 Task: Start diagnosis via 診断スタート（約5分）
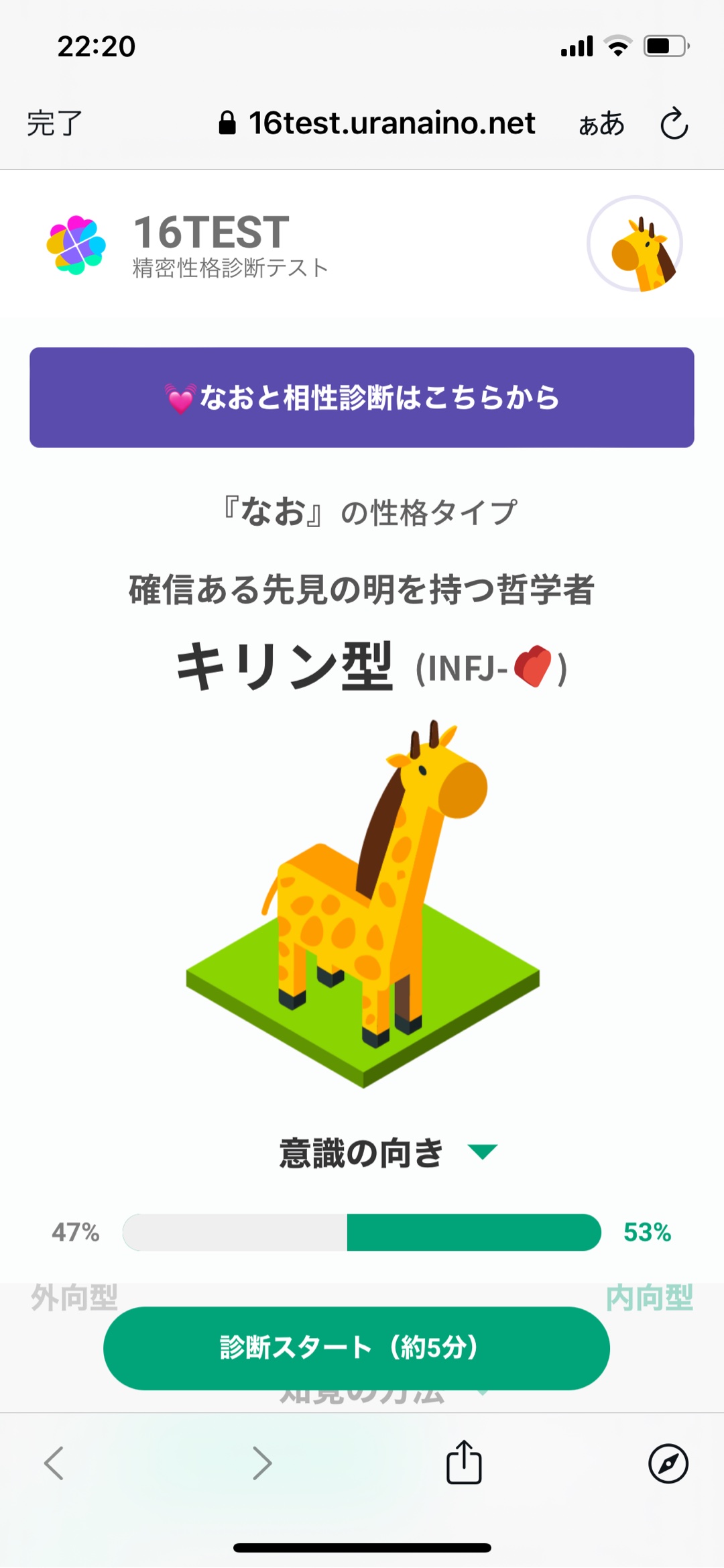(x=357, y=1347)
